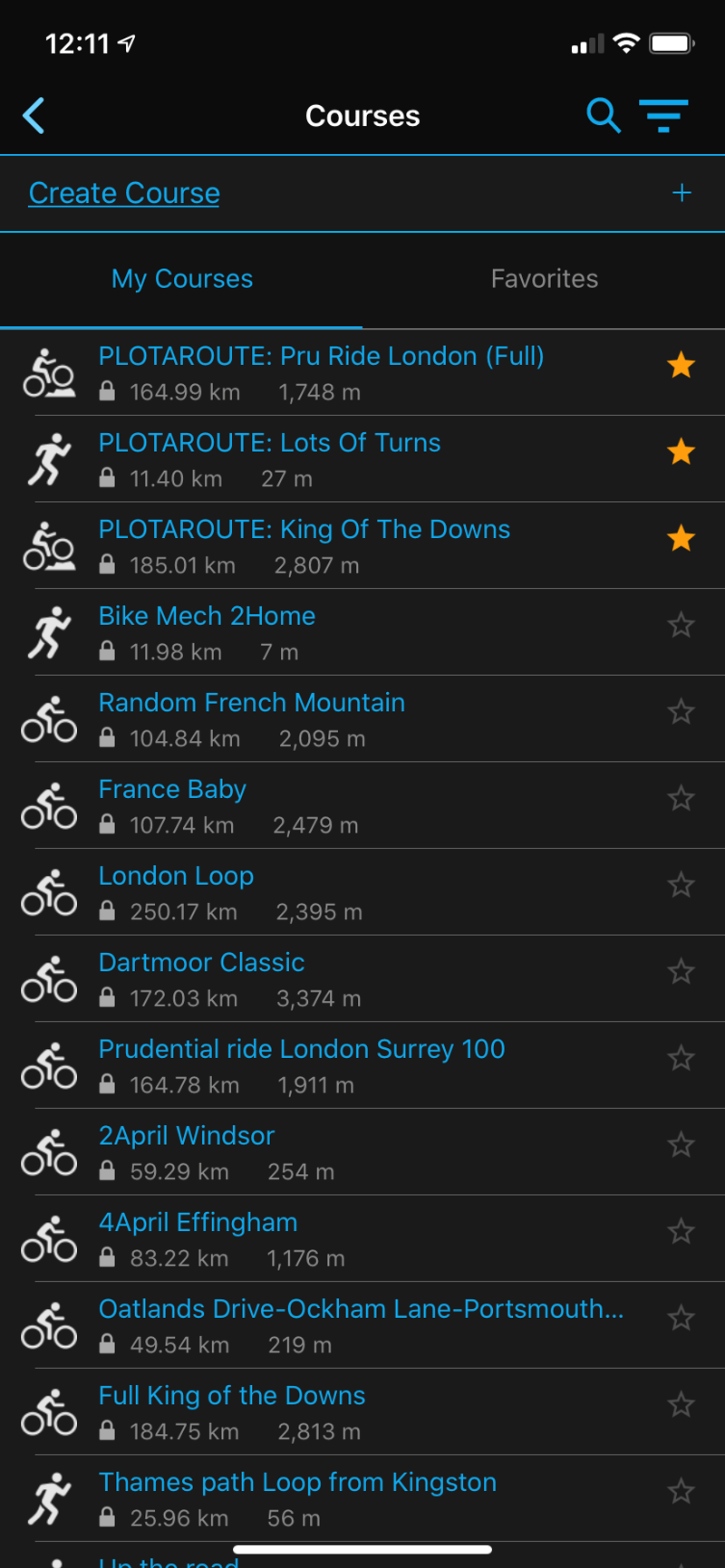Select the running icon for Bike Mech 2Home
Viewport: 725px width, 1568px height.
[50, 632]
